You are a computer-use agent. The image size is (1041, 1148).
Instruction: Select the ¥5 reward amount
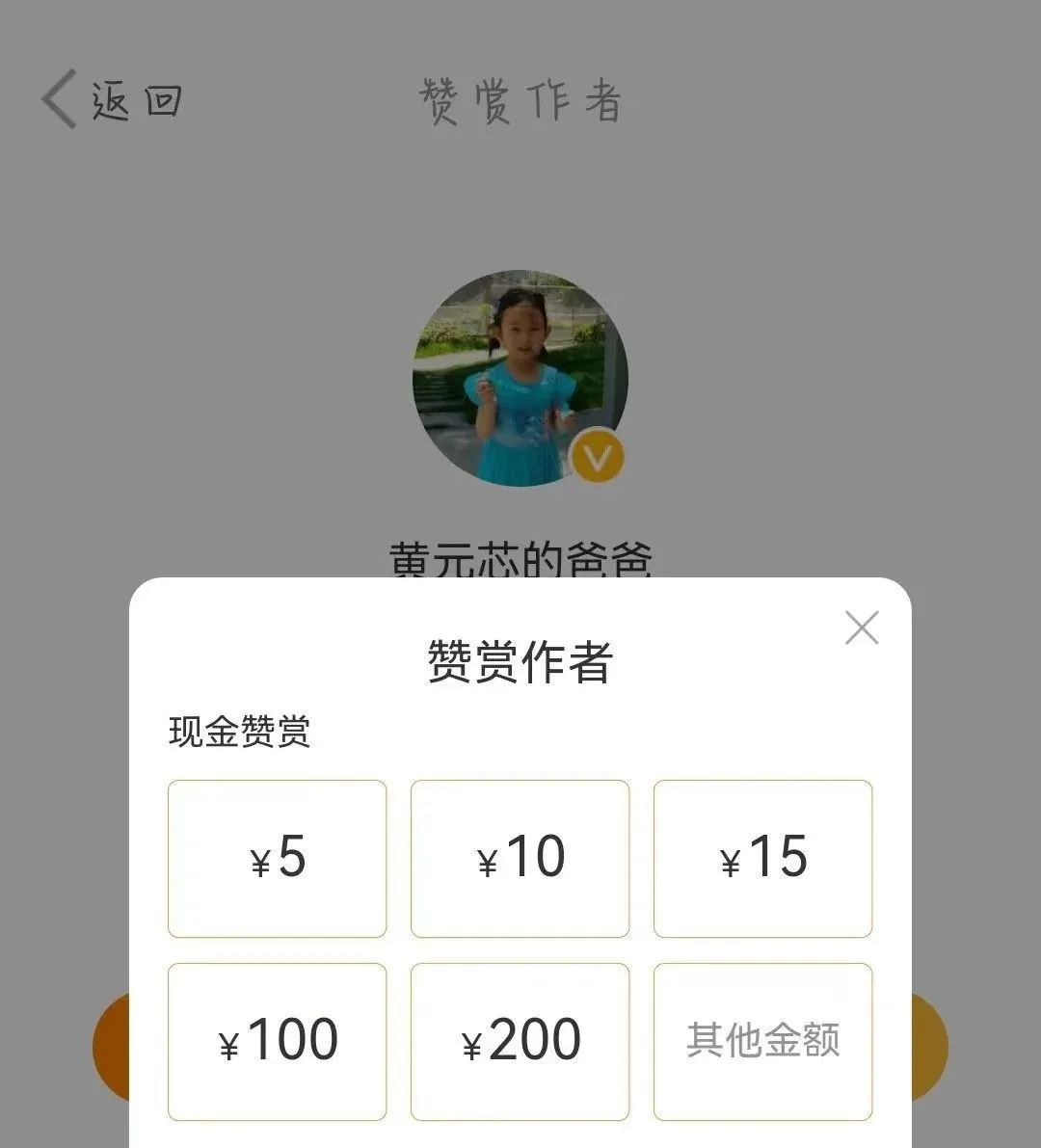tap(278, 858)
